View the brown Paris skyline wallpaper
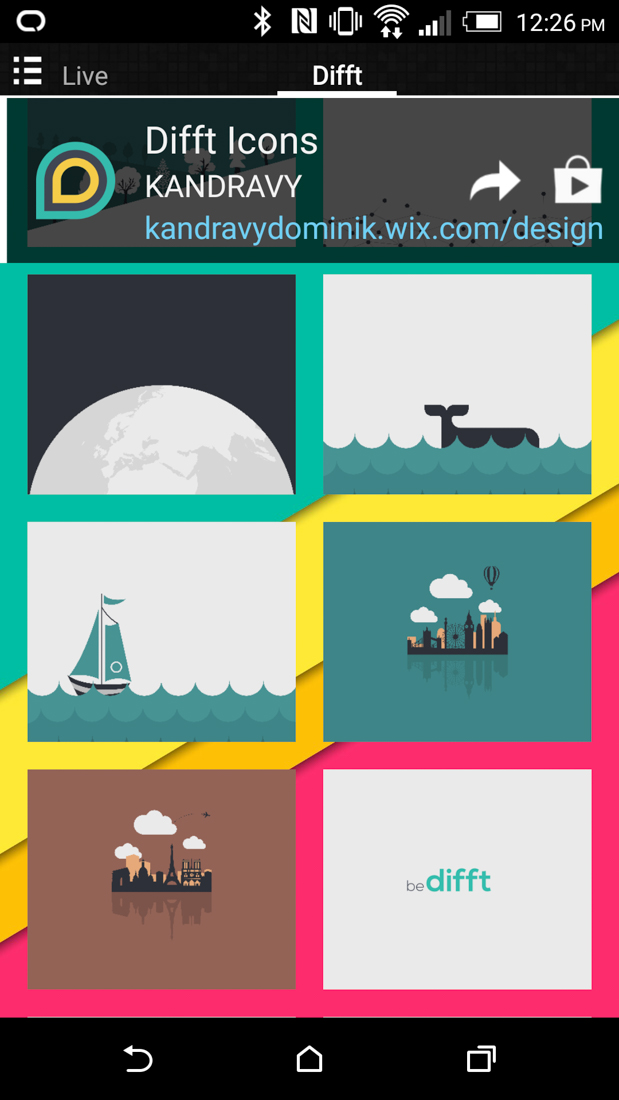This screenshot has height=1100, width=619. (161, 879)
